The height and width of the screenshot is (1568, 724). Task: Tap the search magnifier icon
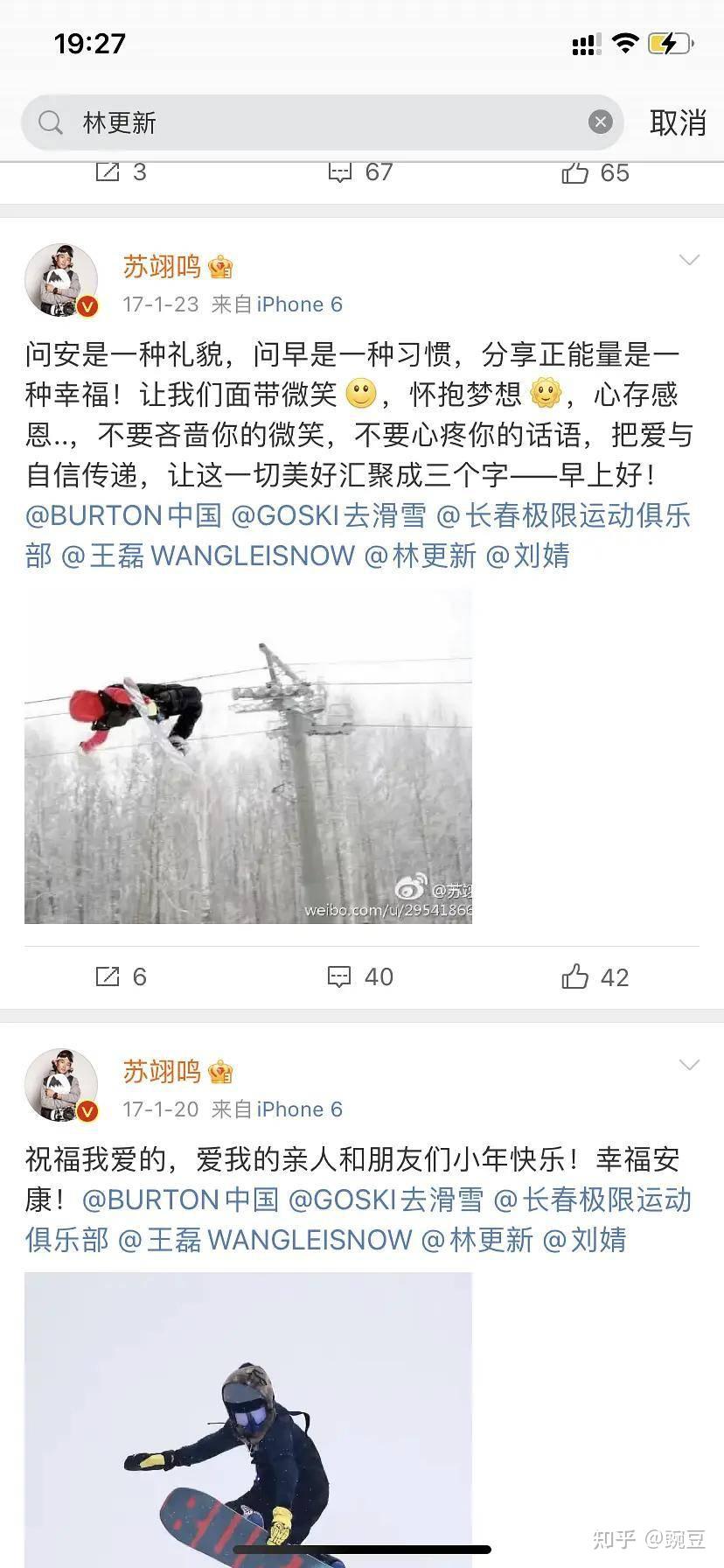(x=50, y=122)
